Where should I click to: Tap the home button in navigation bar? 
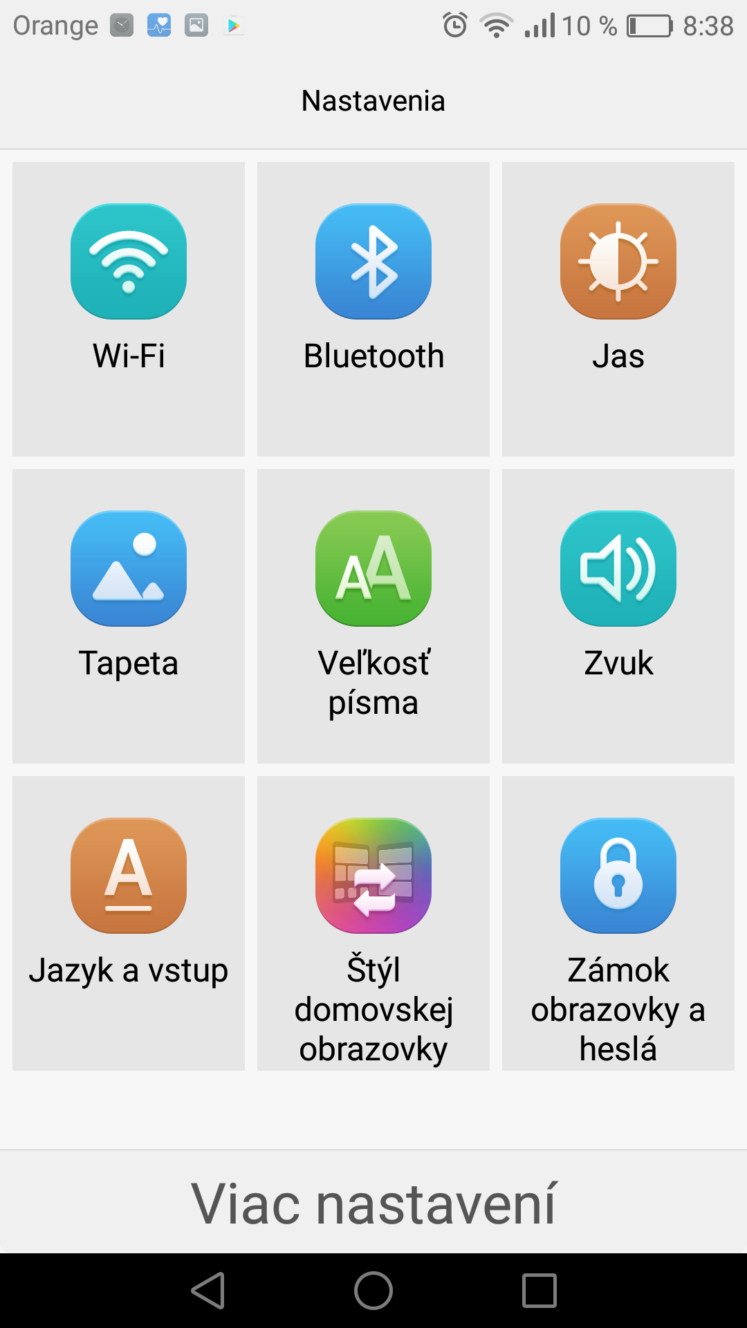pos(373,1290)
